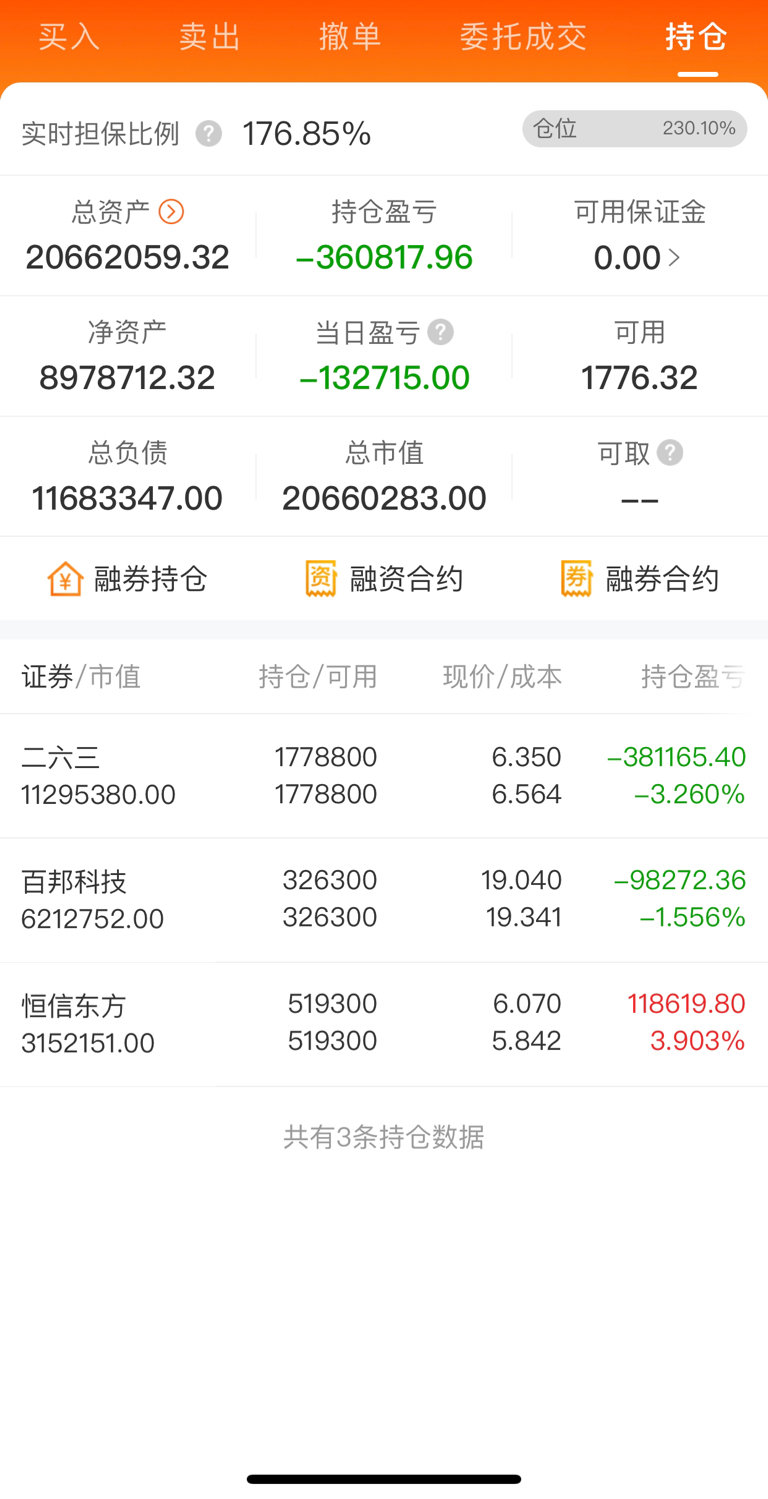Go to the 委托成交 tab
768x1499 pixels.
(x=523, y=37)
